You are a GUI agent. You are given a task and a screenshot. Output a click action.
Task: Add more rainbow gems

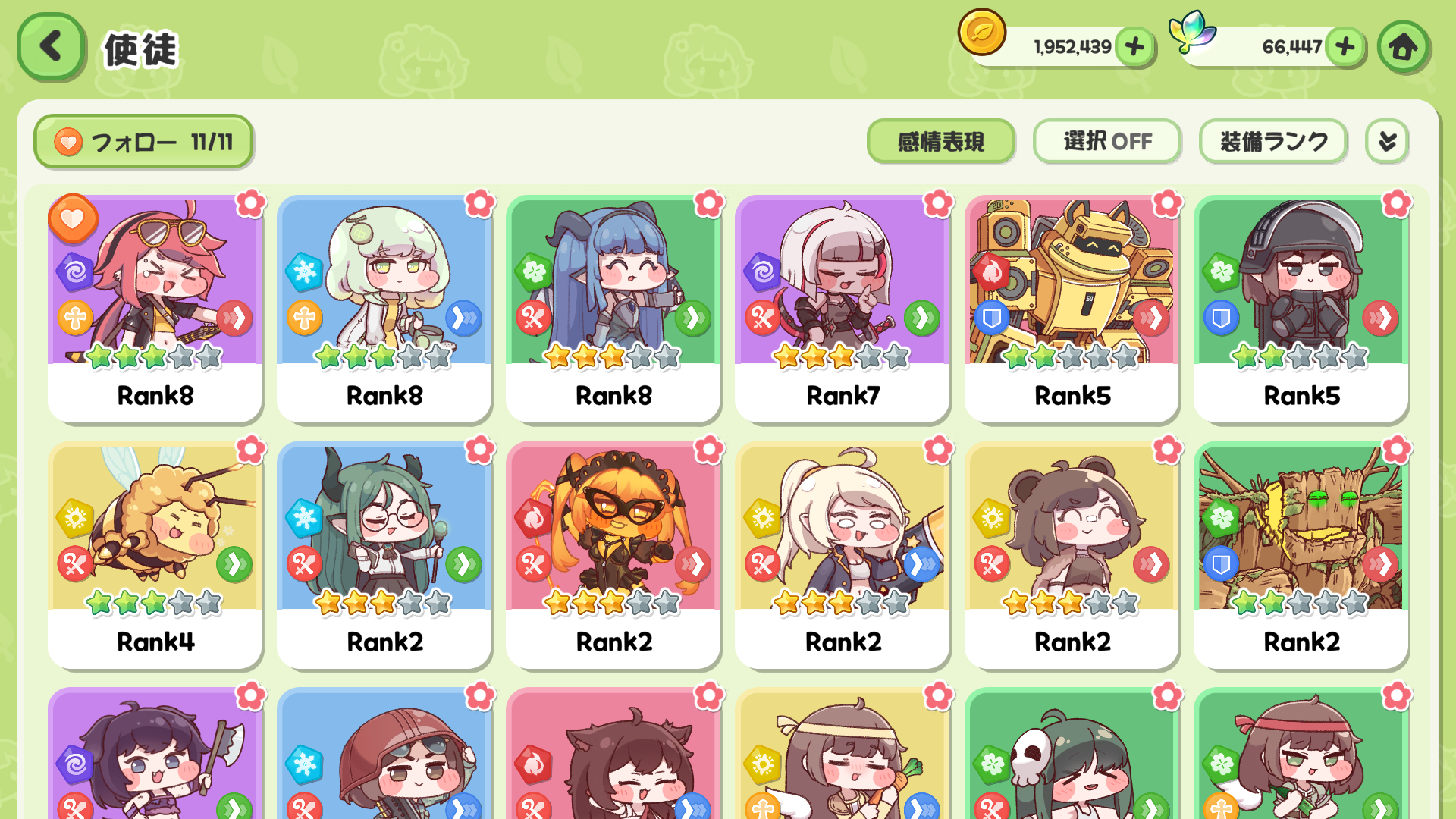tap(1345, 47)
